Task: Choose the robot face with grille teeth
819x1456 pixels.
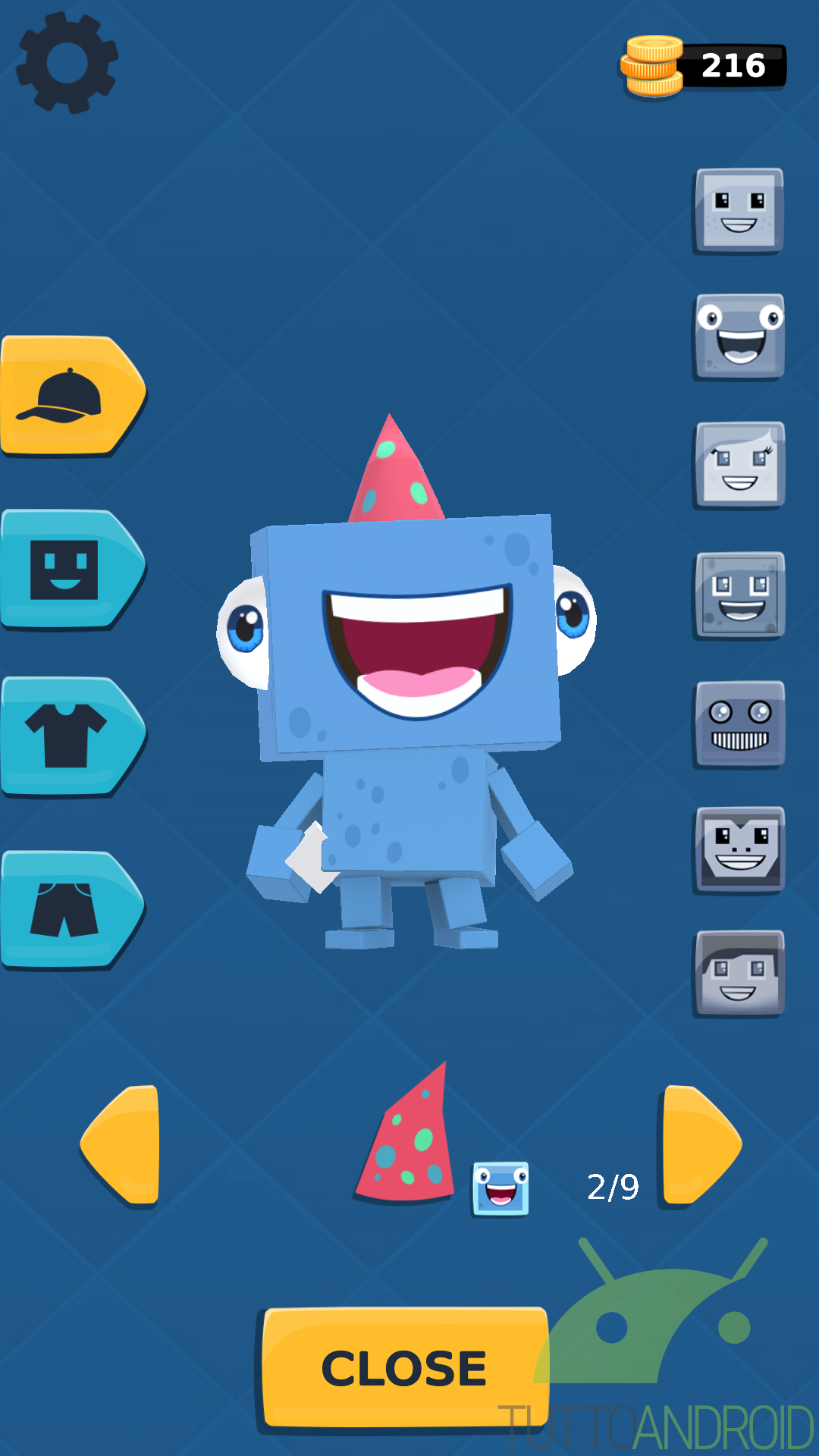Action: (739, 724)
